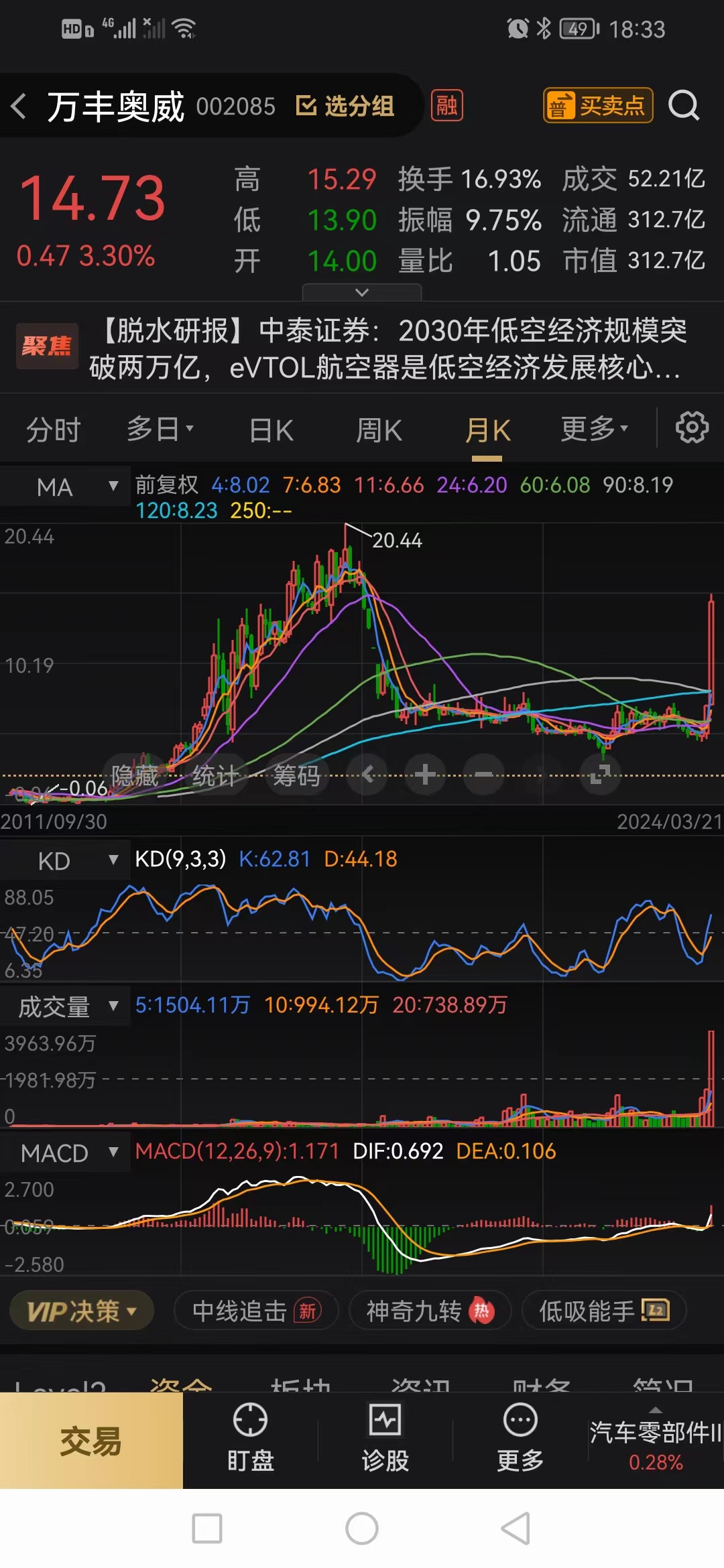Image resolution: width=724 pixels, height=1568 pixels.
Task: Open chart settings via gear icon
Action: (x=691, y=427)
